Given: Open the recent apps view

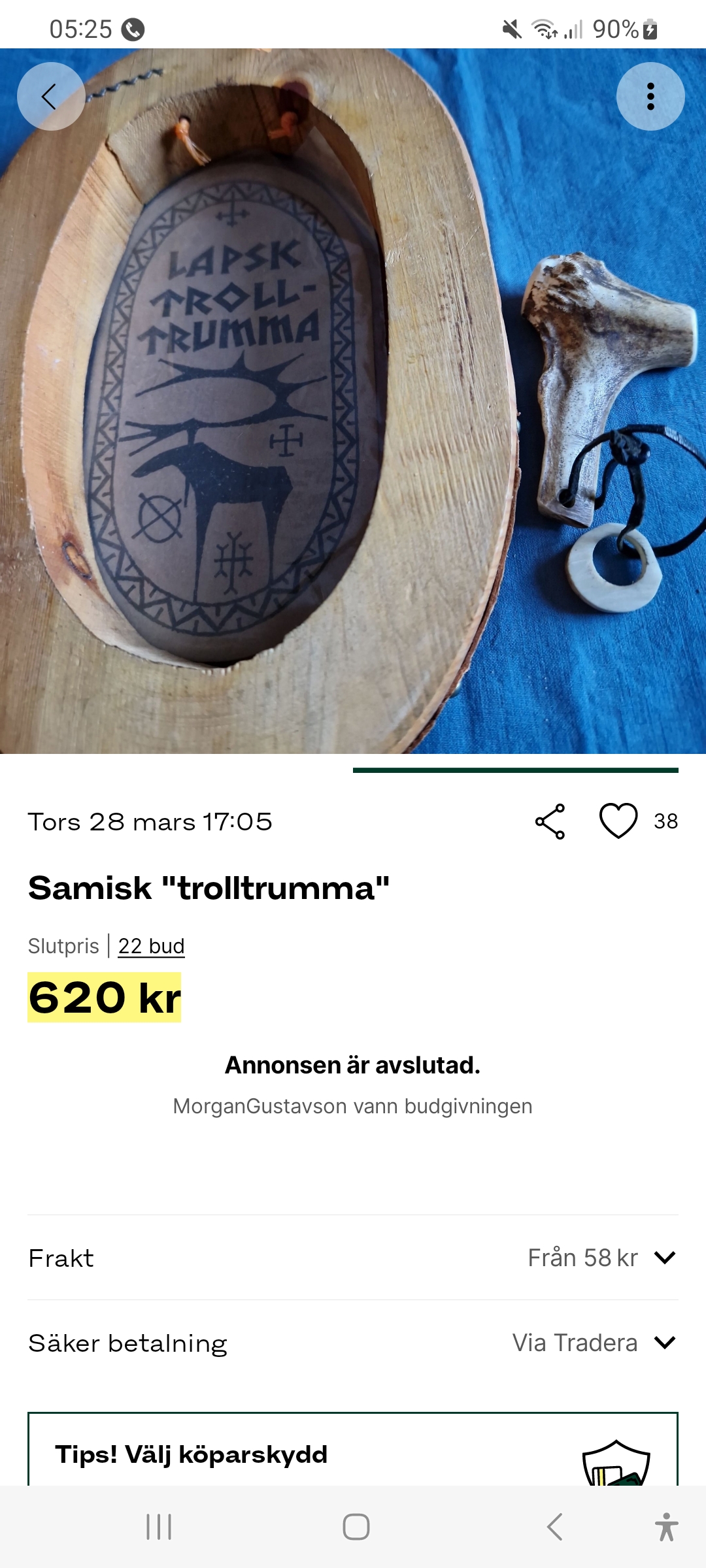Looking at the screenshot, I should [159, 1527].
